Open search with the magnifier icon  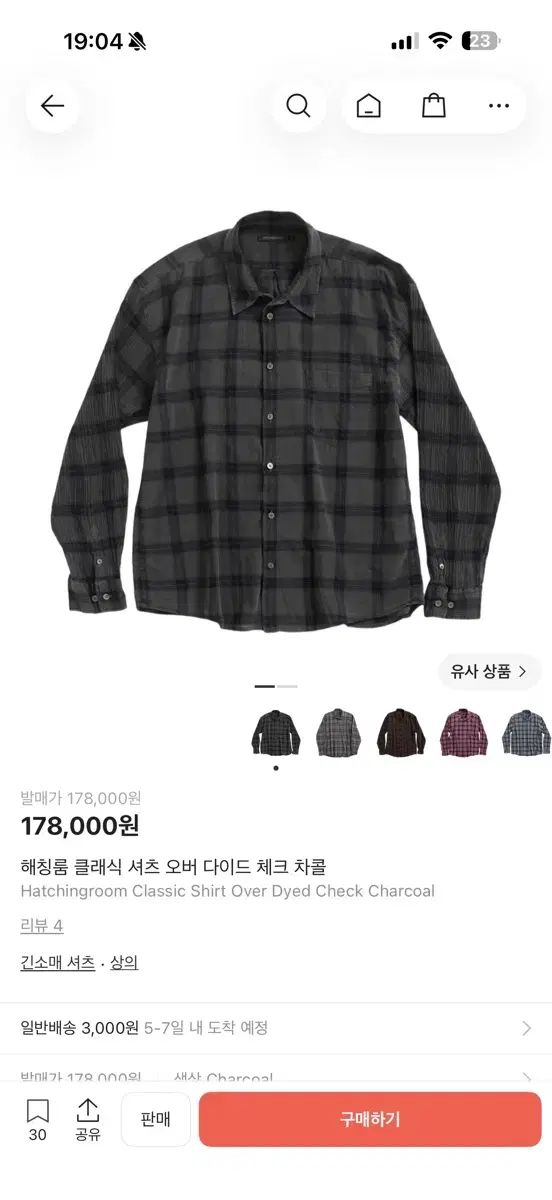[298, 106]
